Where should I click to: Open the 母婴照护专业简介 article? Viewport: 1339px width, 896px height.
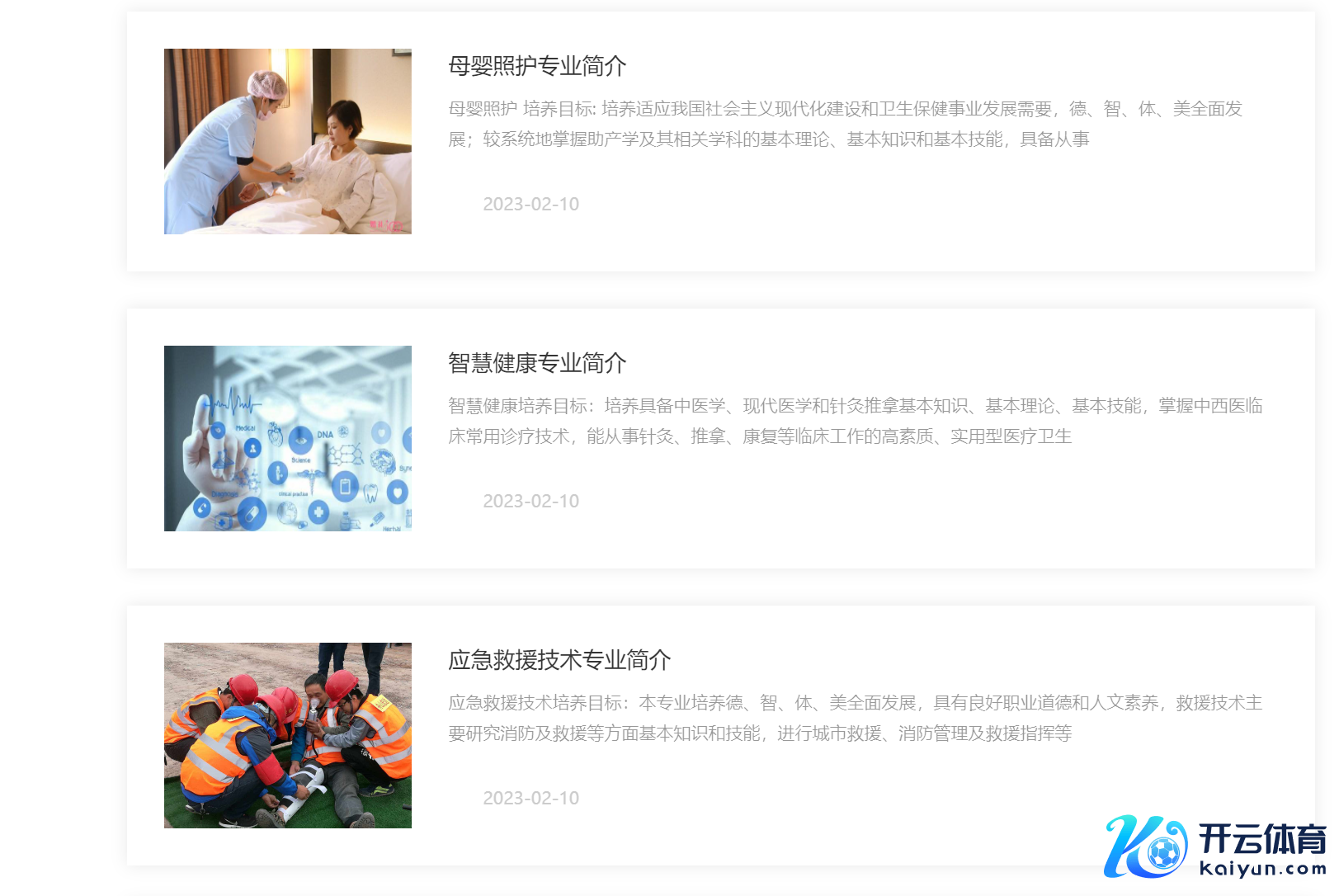(537, 66)
